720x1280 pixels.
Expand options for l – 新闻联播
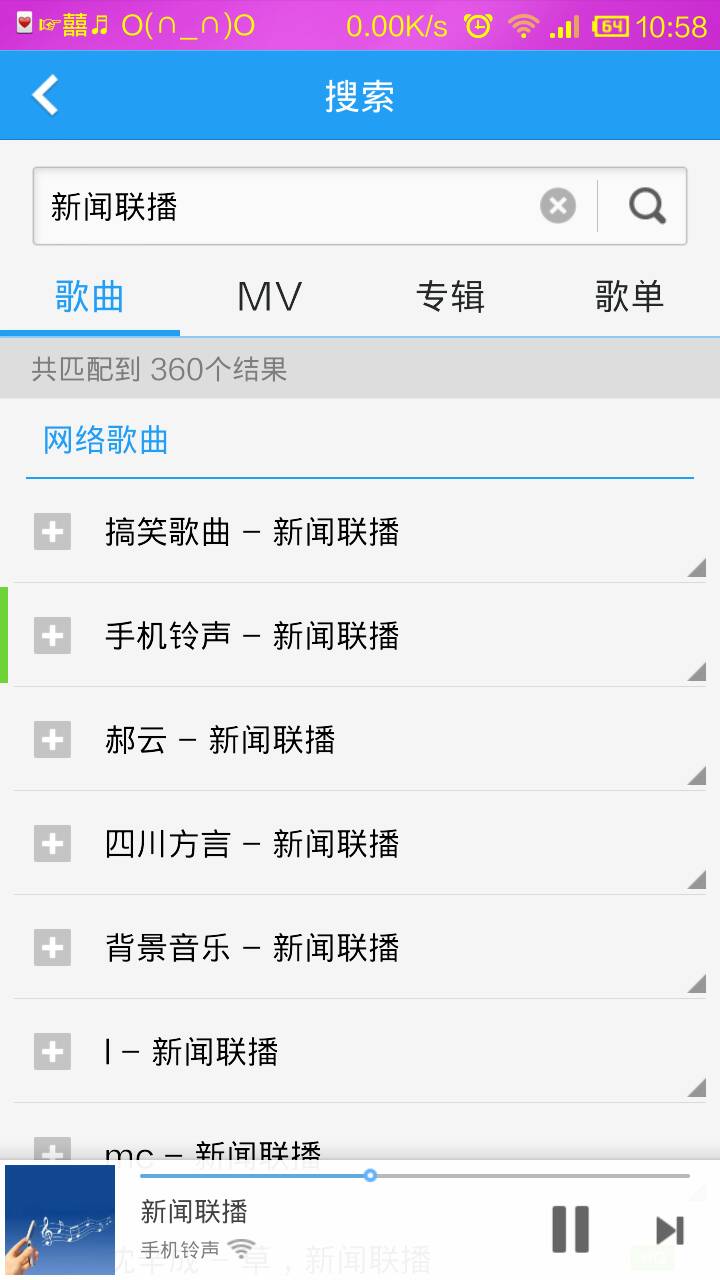(x=696, y=1088)
